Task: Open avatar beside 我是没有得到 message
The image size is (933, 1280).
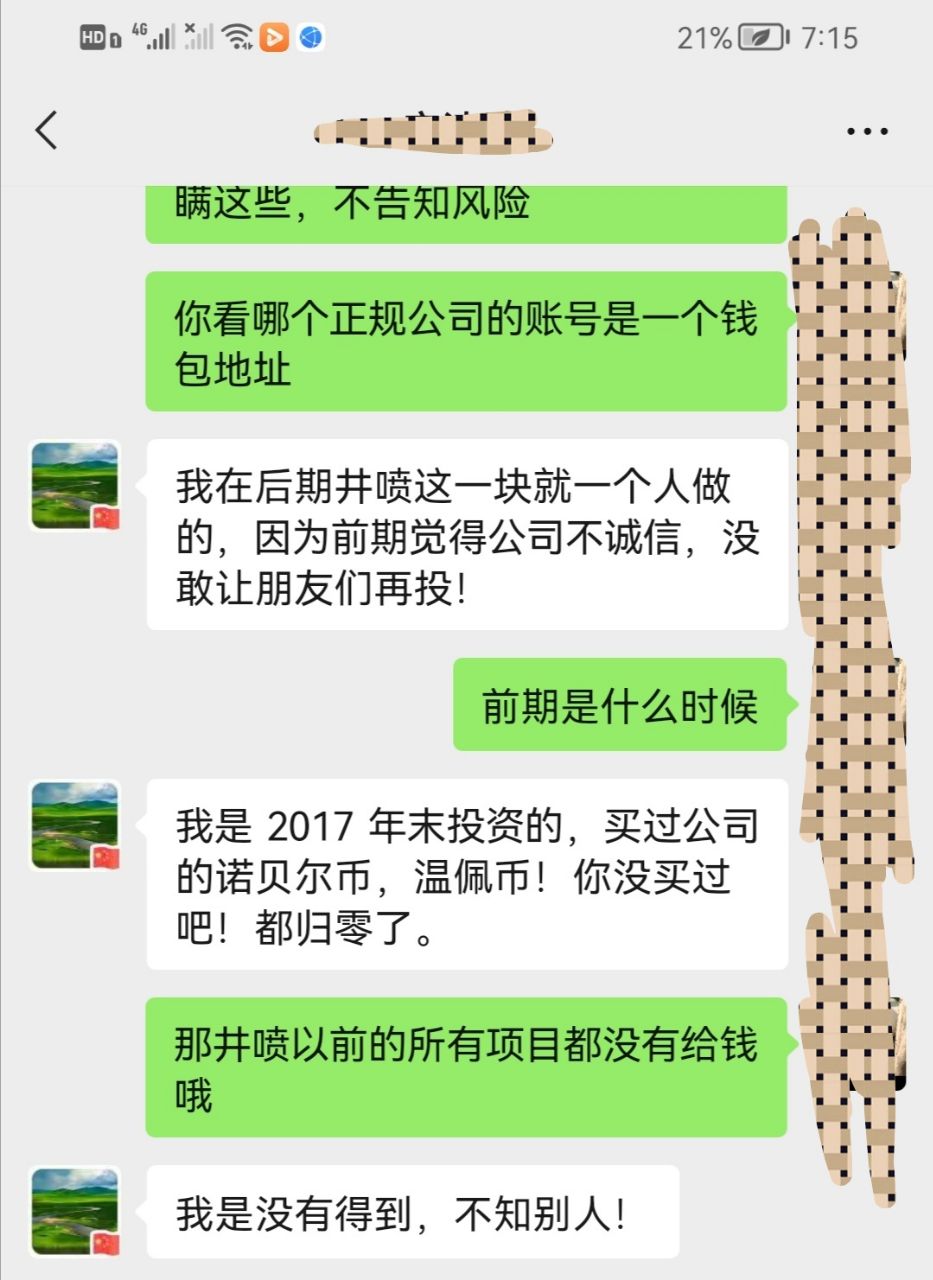Action: [x=76, y=1211]
